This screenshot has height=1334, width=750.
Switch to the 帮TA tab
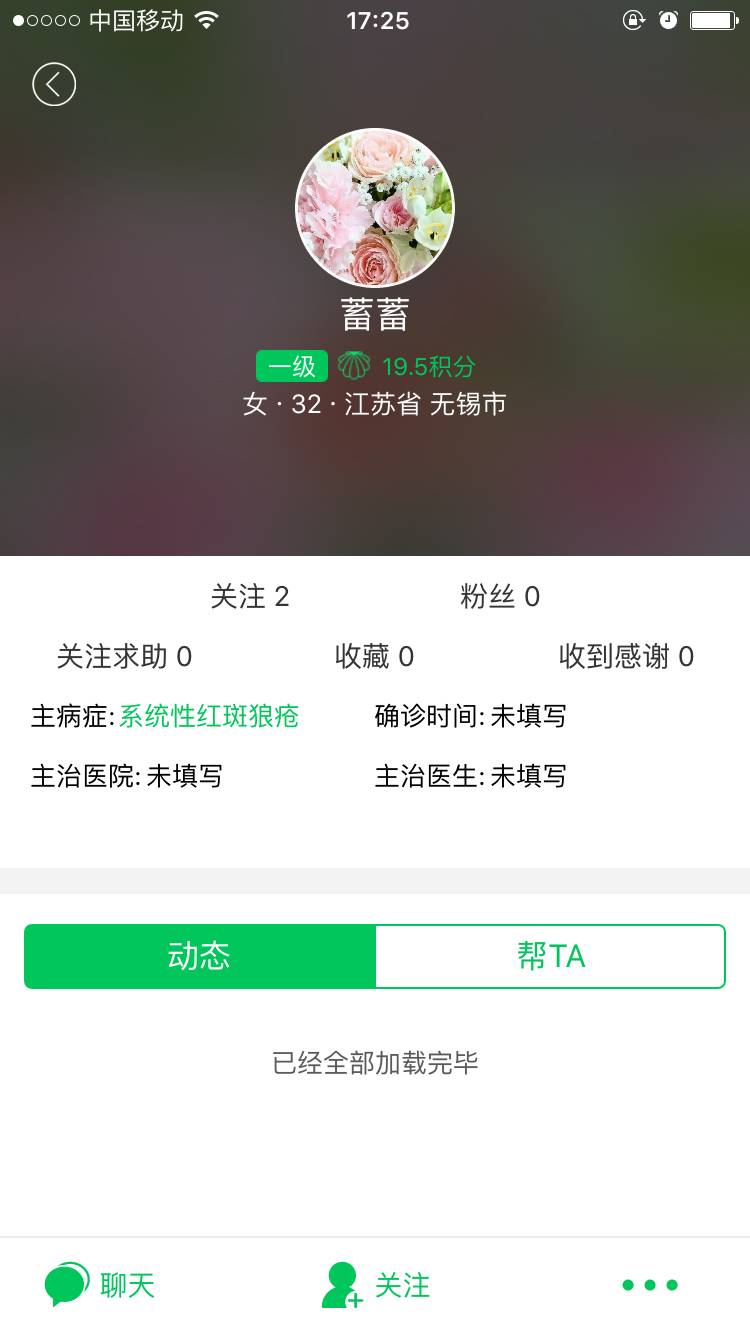coord(550,956)
